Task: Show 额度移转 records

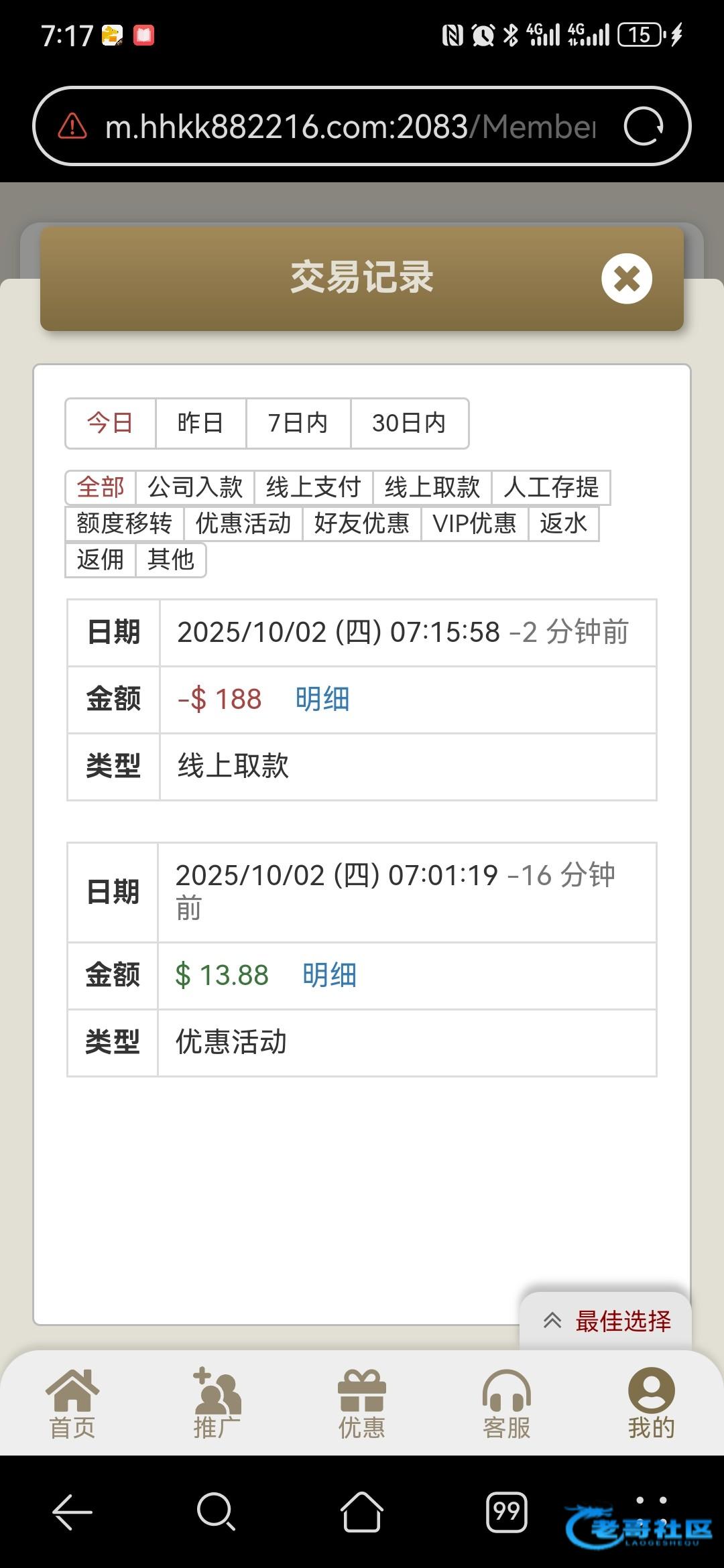Action: click(x=125, y=523)
